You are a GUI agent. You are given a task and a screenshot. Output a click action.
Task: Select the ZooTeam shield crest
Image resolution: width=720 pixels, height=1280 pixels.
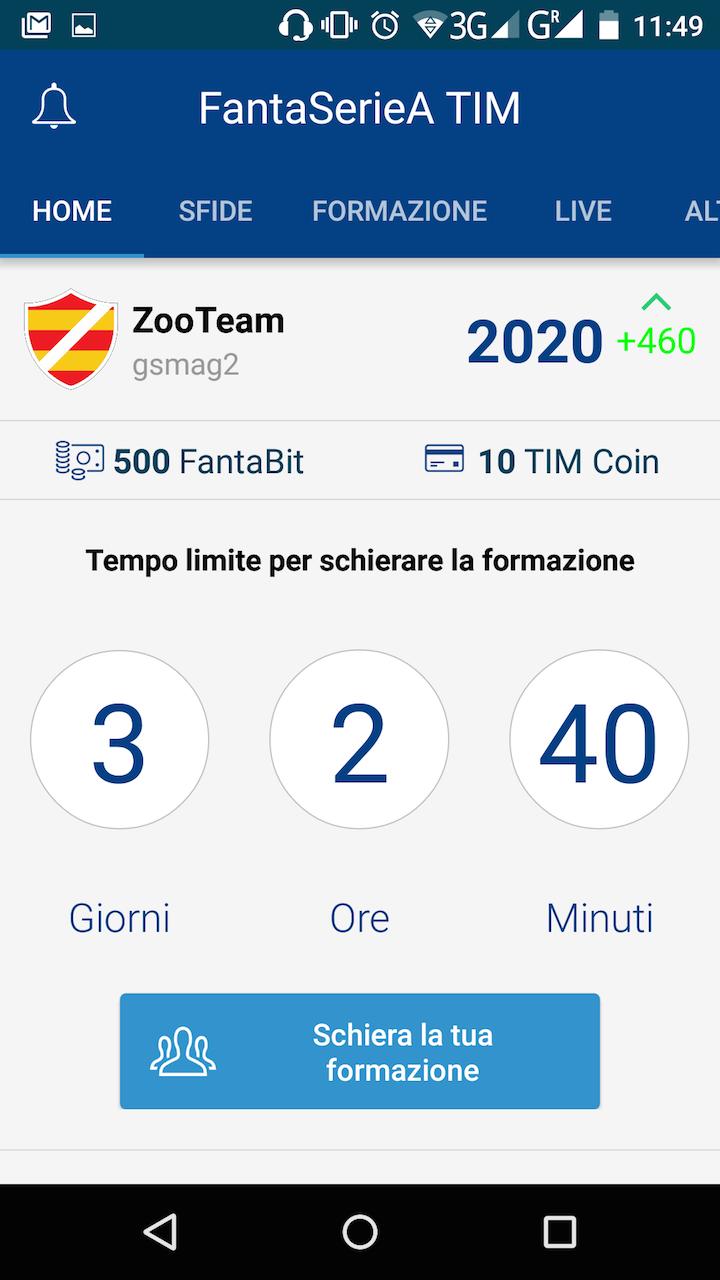(x=68, y=338)
